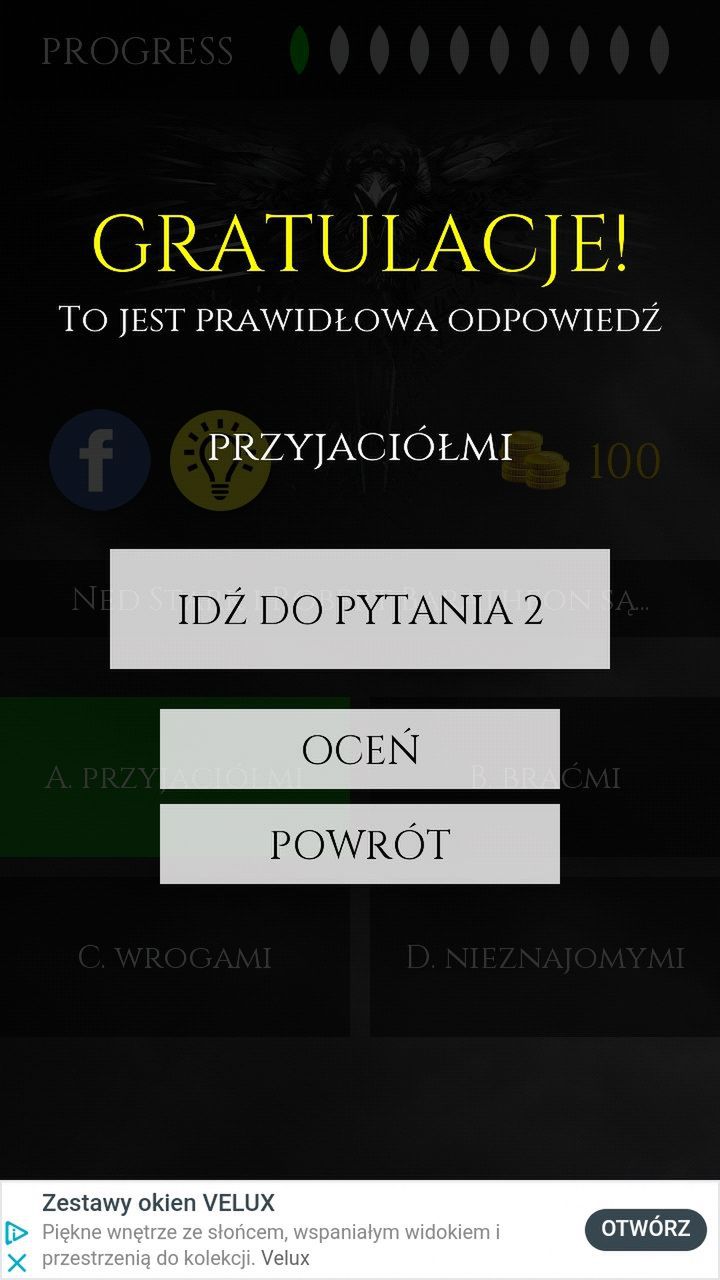Open the ad info triangle icon
720x1280 pixels.
coord(16,1233)
